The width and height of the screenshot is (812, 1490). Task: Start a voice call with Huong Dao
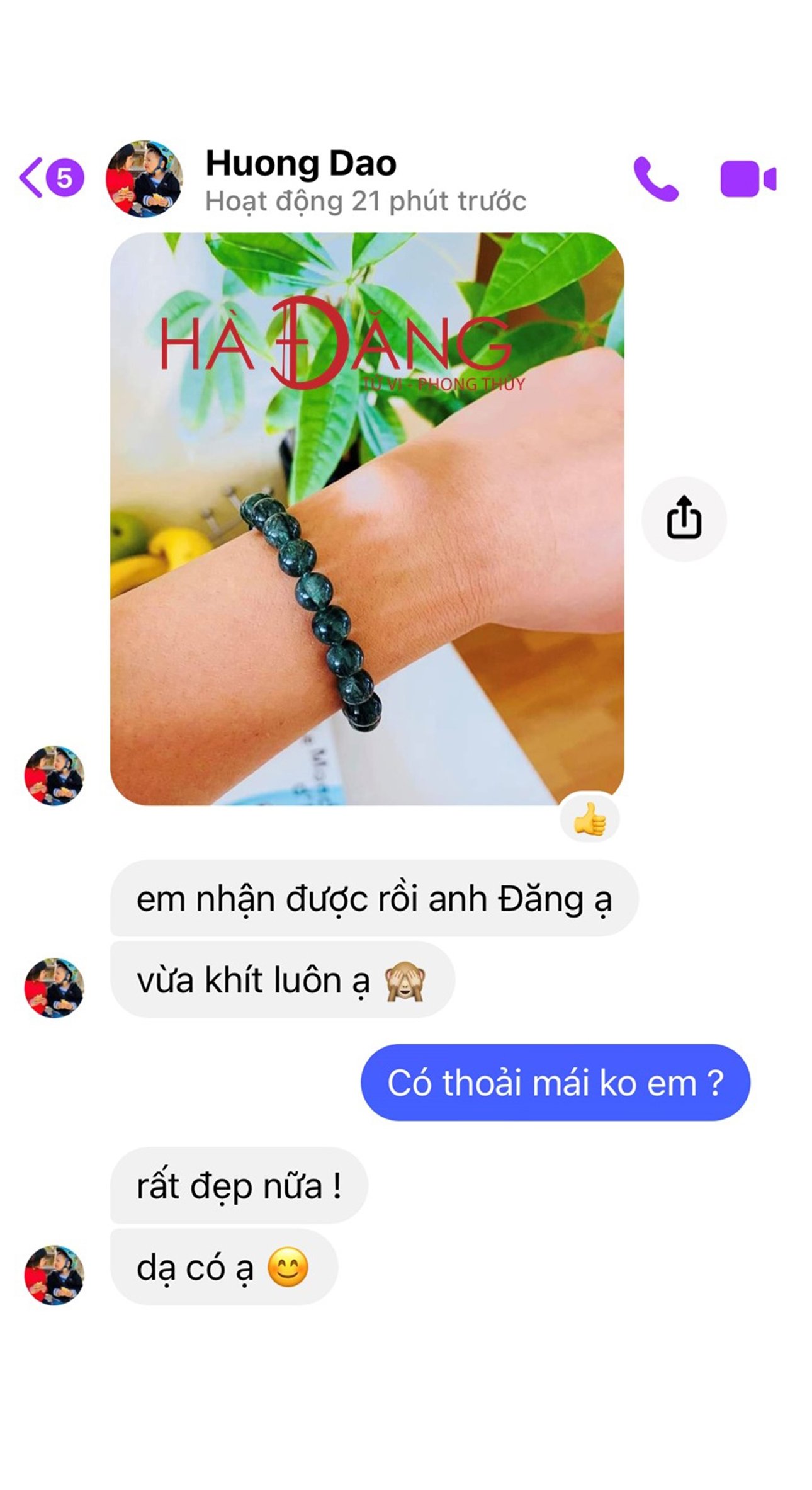click(x=655, y=179)
